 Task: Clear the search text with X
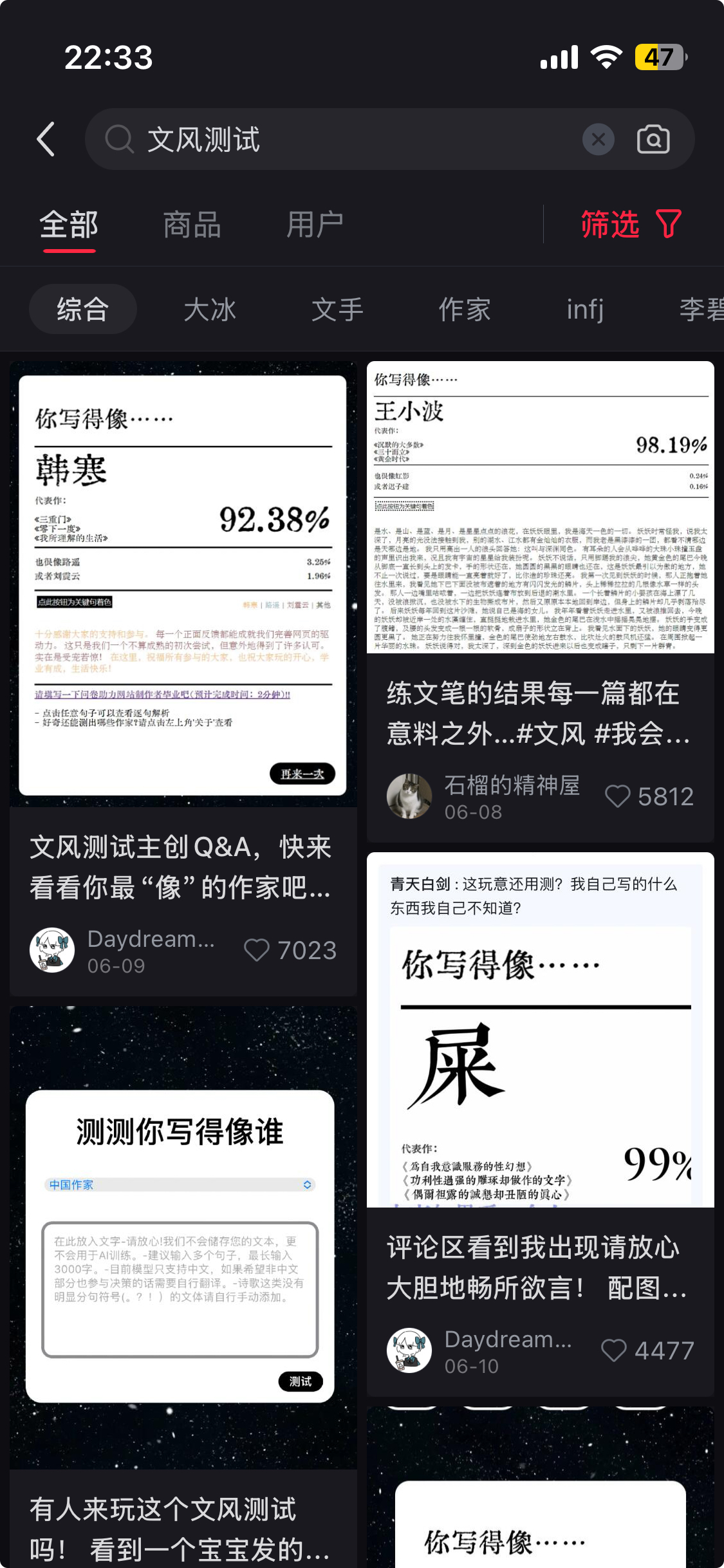point(598,139)
